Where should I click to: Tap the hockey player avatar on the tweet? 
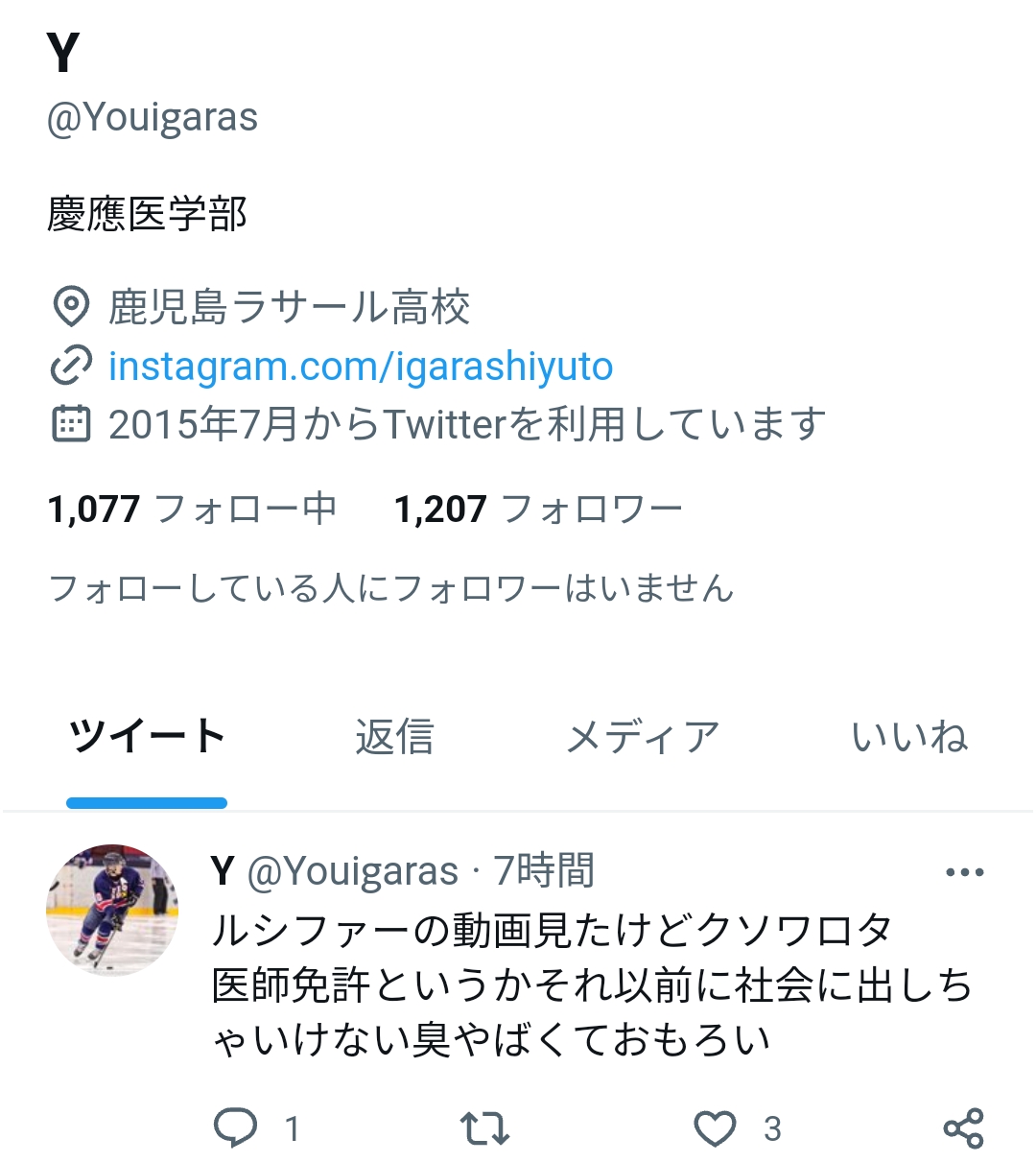pos(112,910)
